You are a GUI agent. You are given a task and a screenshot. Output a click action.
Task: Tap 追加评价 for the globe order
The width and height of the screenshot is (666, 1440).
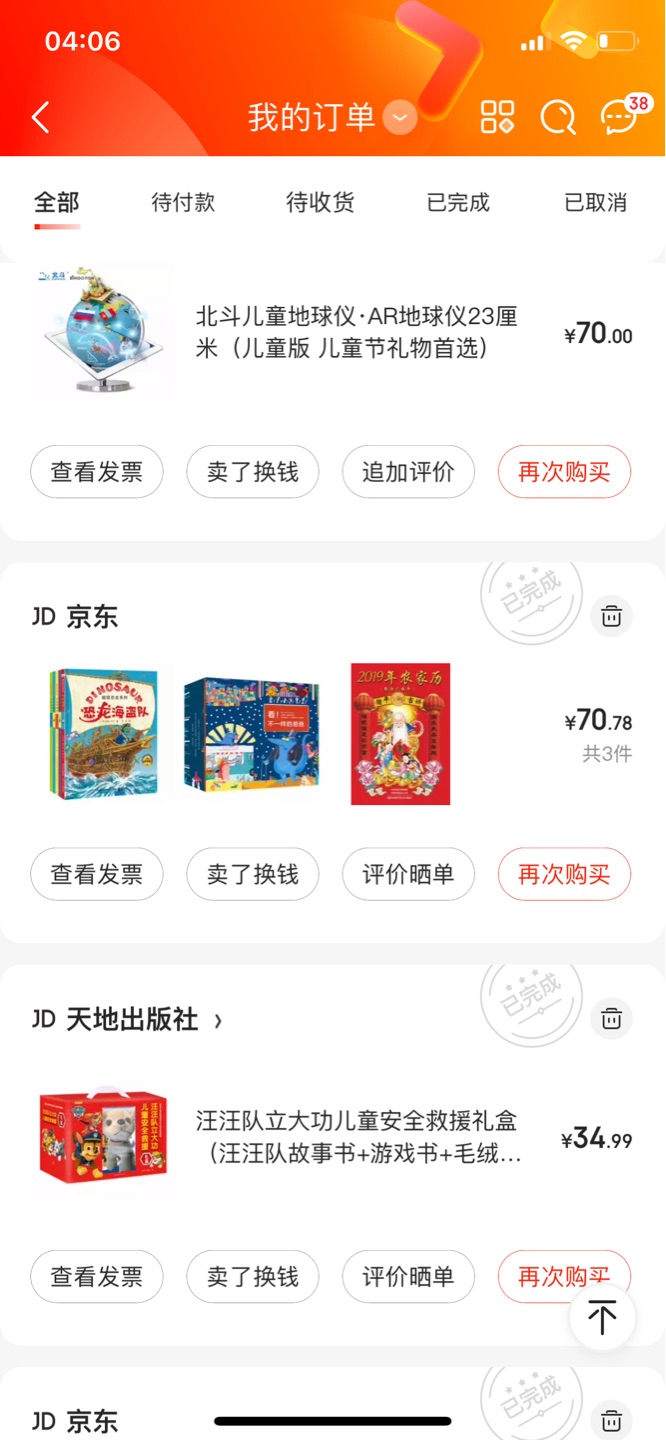(x=408, y=472)
